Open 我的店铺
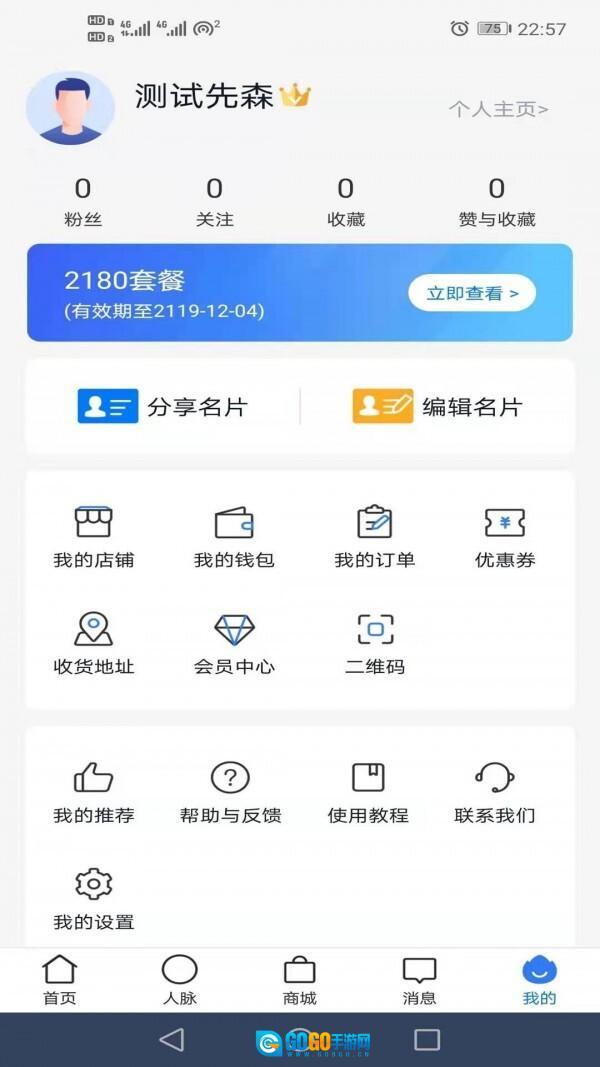The width and height of the screenshot is (600, 1067). (x=93, y=537)
